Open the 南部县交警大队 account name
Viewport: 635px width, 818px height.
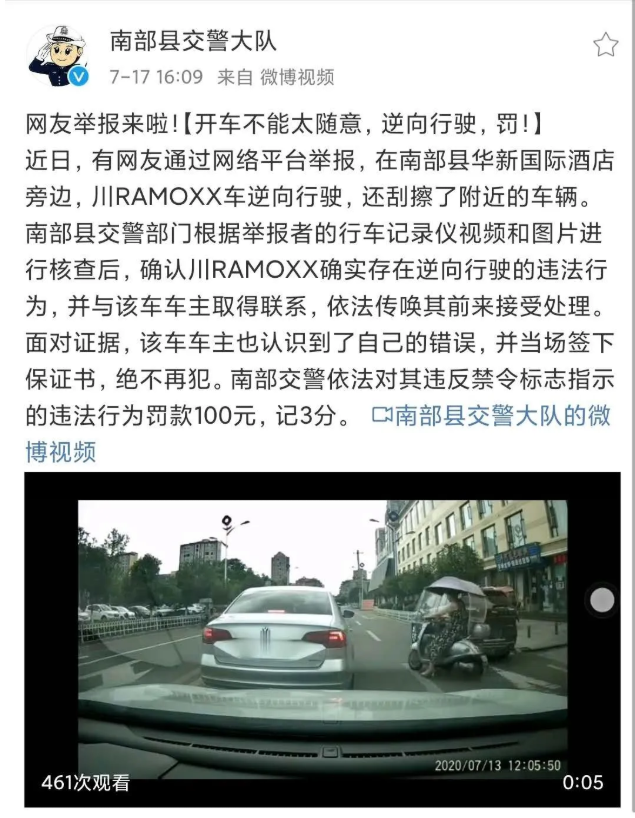pyautogui.click(x=193, y=42)
